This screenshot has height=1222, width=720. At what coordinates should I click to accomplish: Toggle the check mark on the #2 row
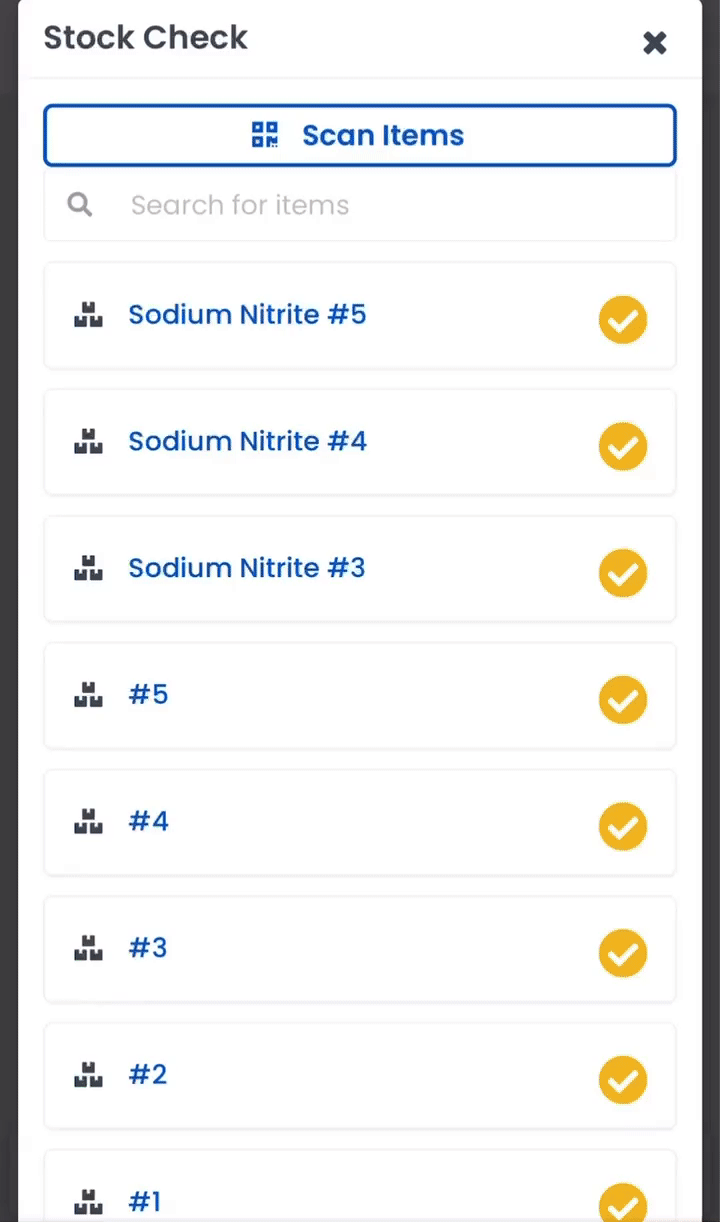[622, 1080]
